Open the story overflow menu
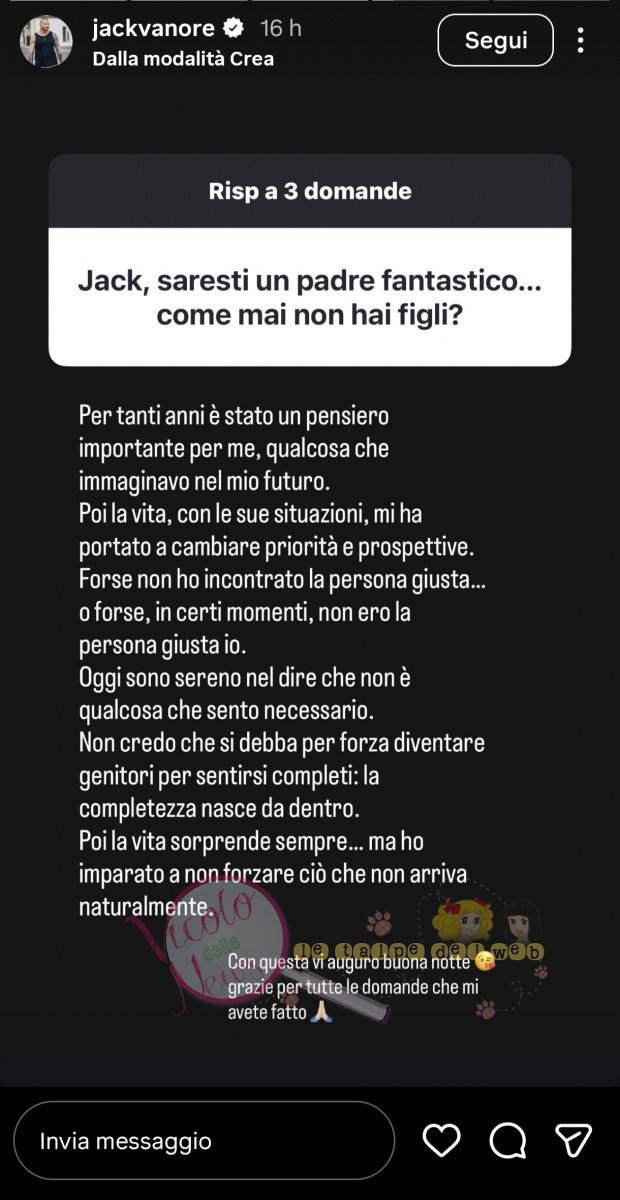The height and width of the screenshot is (1200, 620). coord(580,40)
